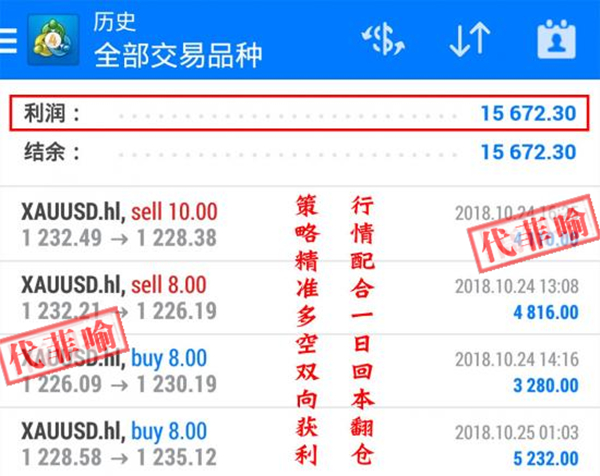Open the buy 8.00 trade at 1 226.09

tap(150, 372)
